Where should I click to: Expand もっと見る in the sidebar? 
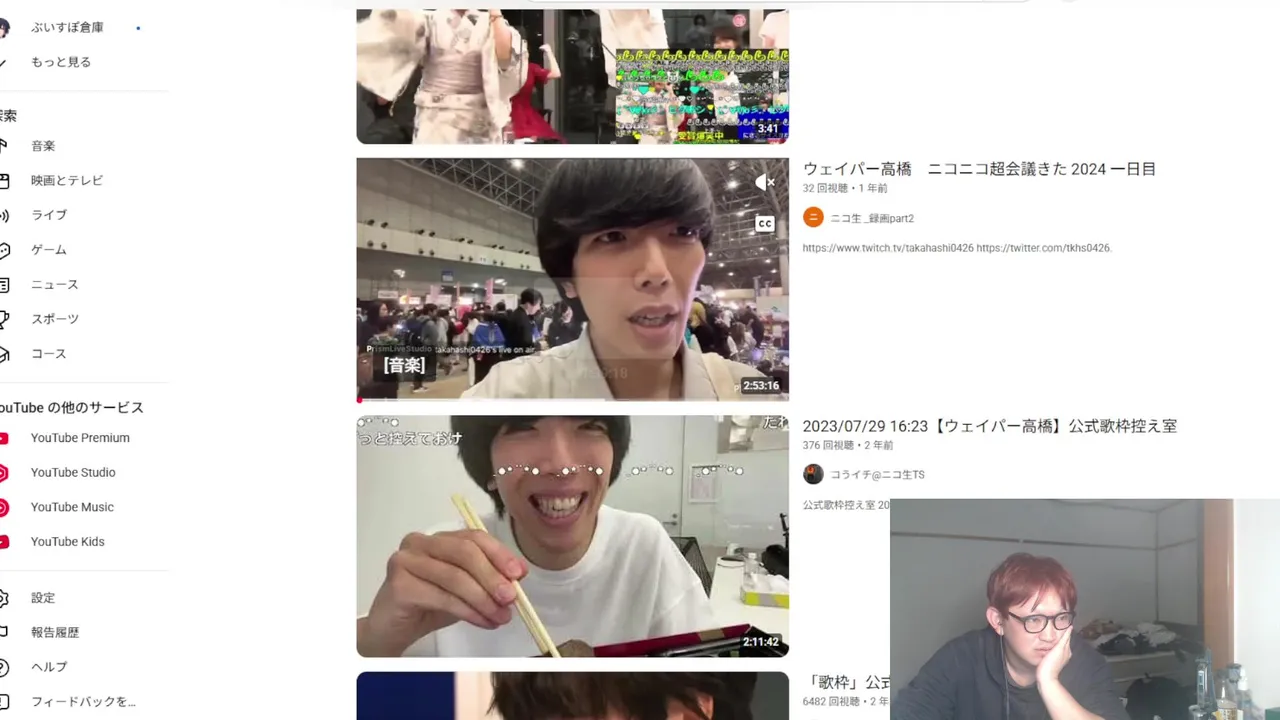60,62
